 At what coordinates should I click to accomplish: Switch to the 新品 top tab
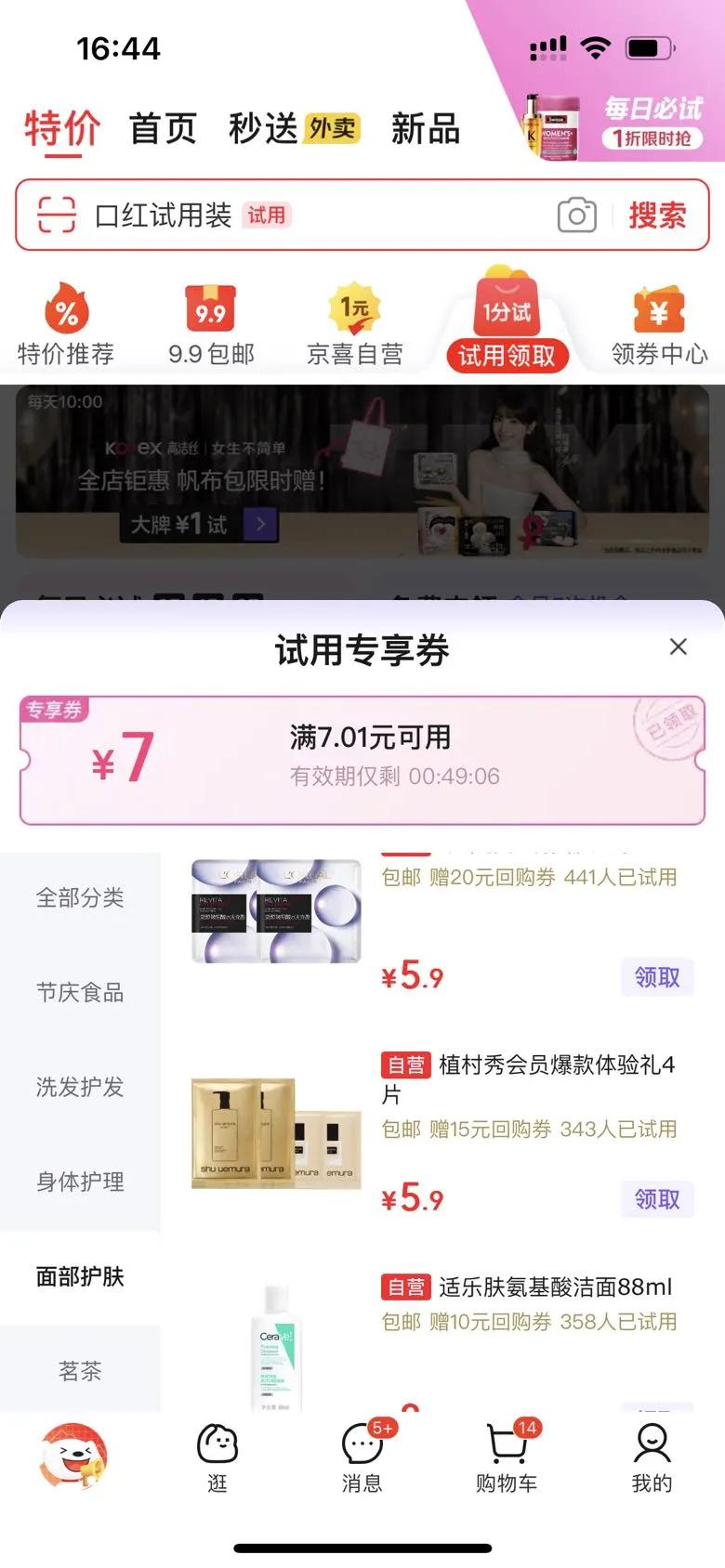pyautogui.click(x=425, y=129)
